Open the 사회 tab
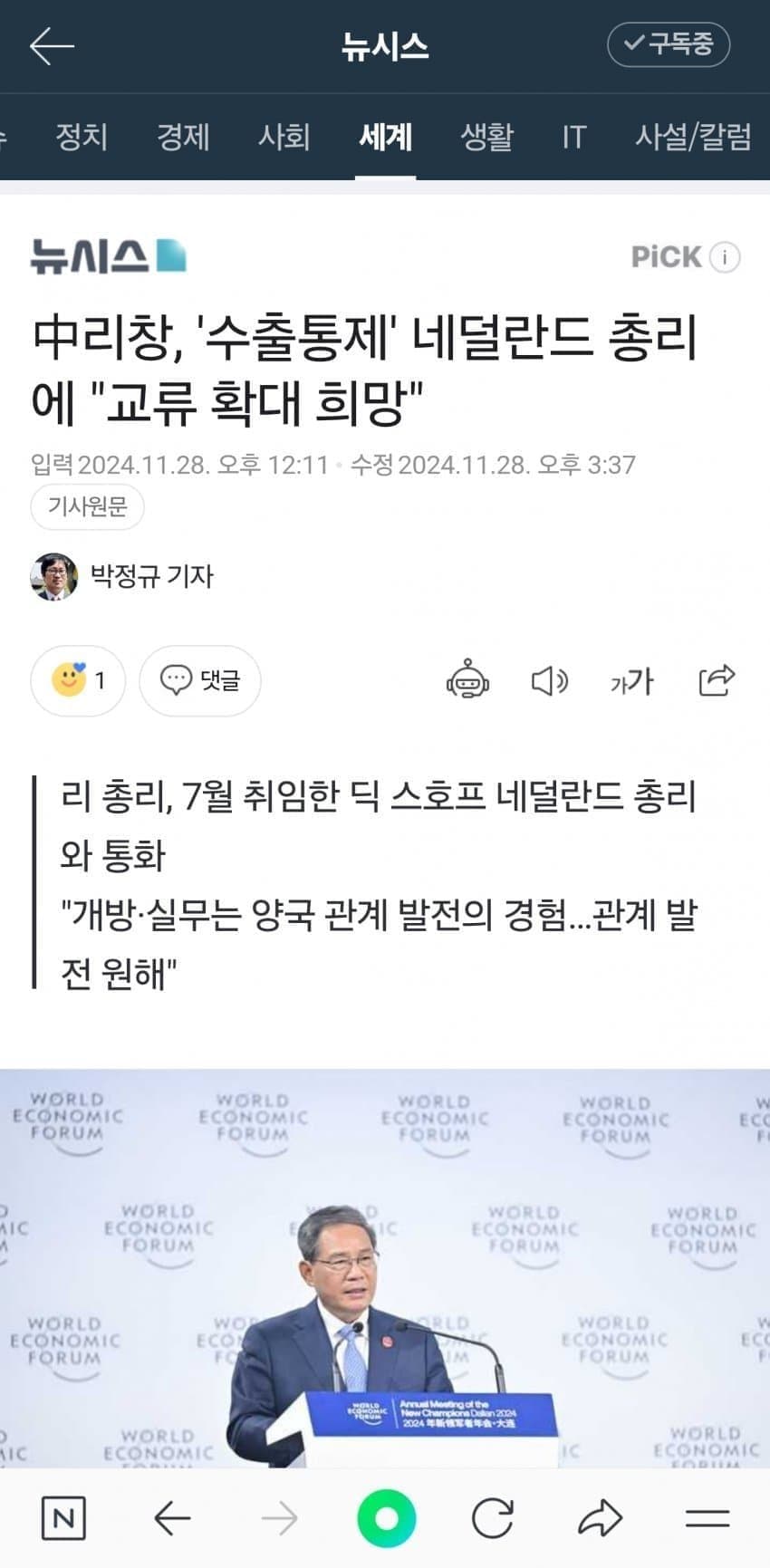Screen dimensions: 770x1568 tap(284, 137)
